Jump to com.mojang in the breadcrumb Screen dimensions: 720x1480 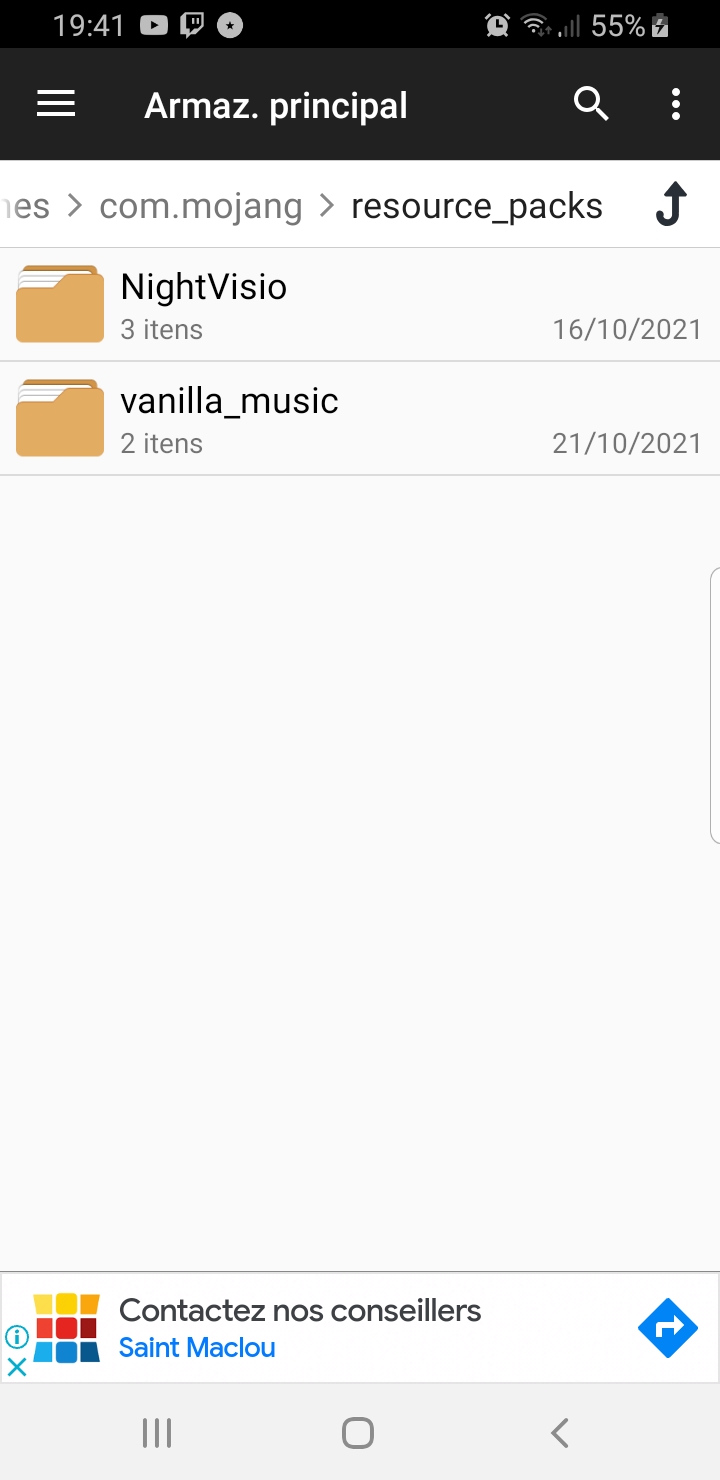pyautogui.click(x=201, y=206)
